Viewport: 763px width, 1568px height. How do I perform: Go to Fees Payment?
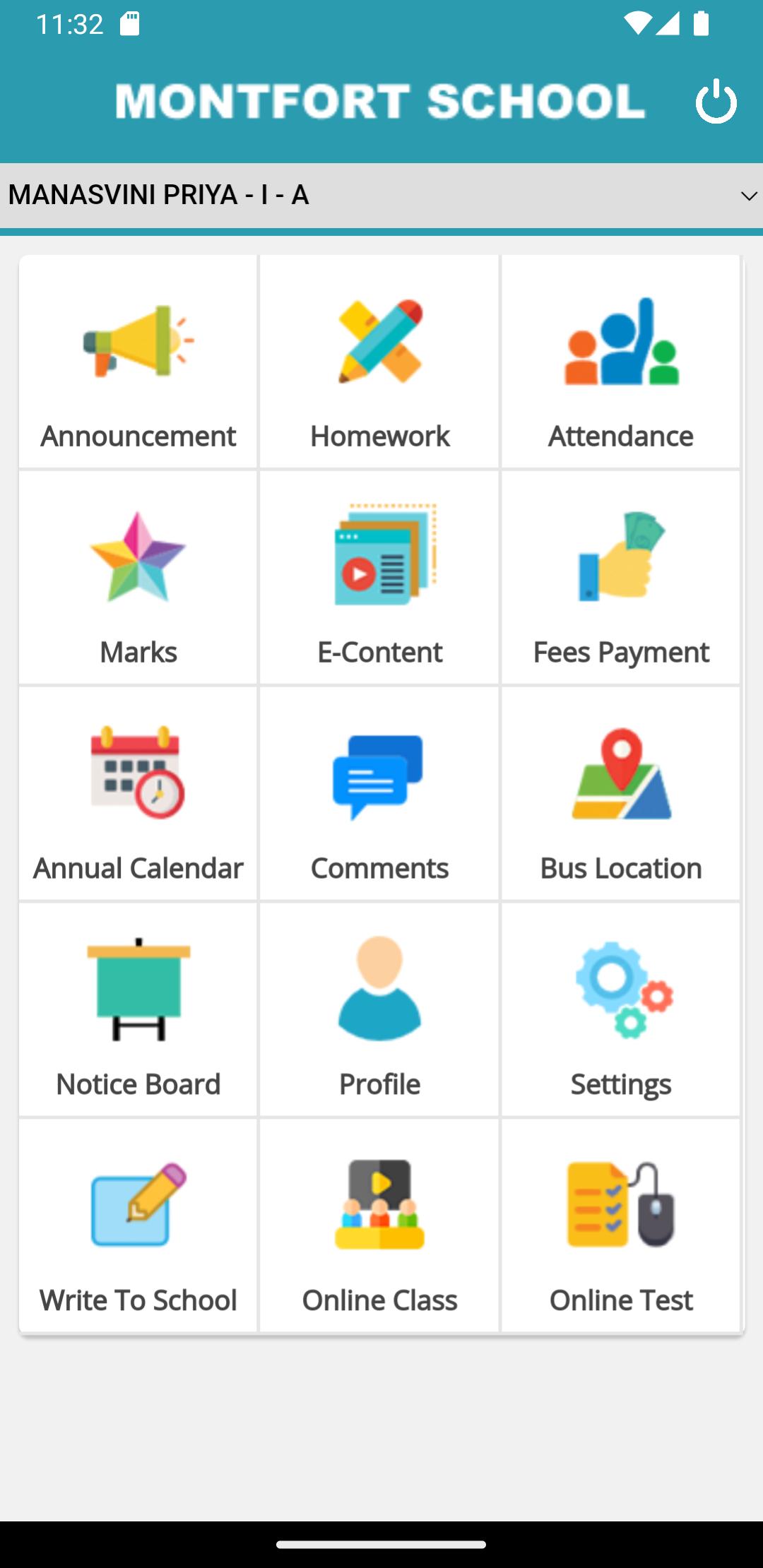click(621, 578)
